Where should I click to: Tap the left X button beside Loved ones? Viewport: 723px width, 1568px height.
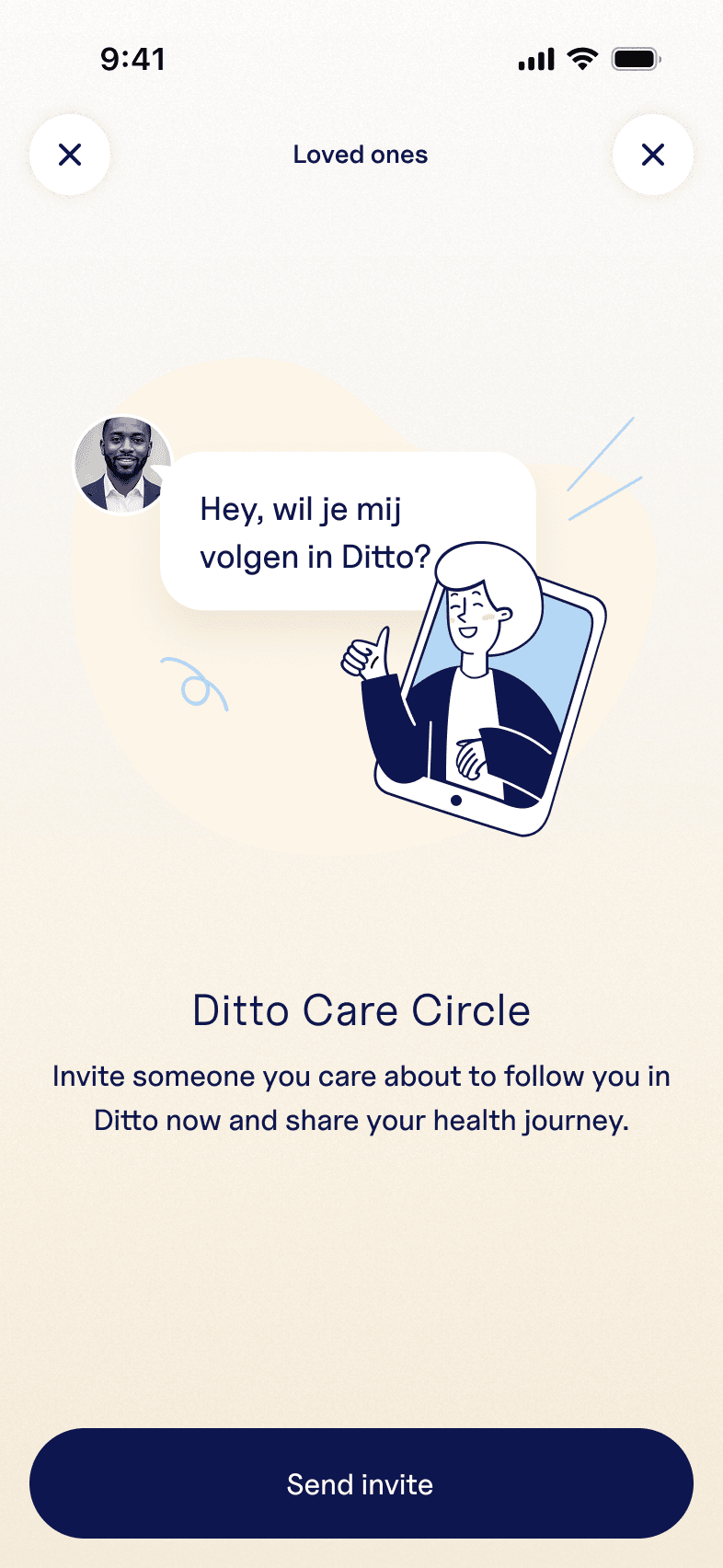click(x=70, y=155)
